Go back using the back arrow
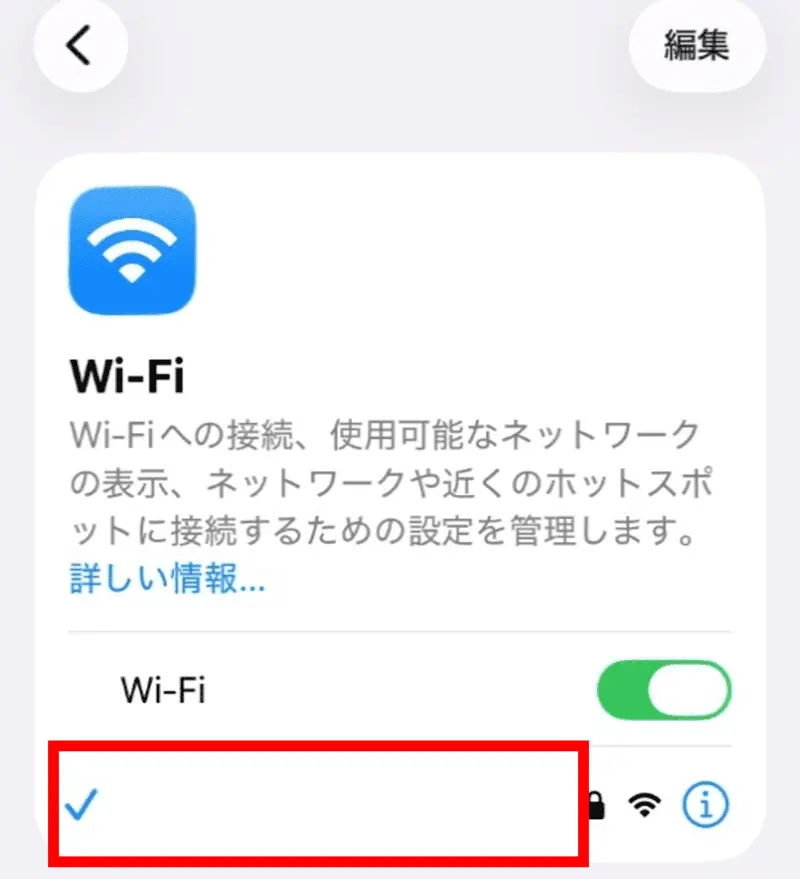The height and width of the screenshot is (879, 800). click(80, 45)
